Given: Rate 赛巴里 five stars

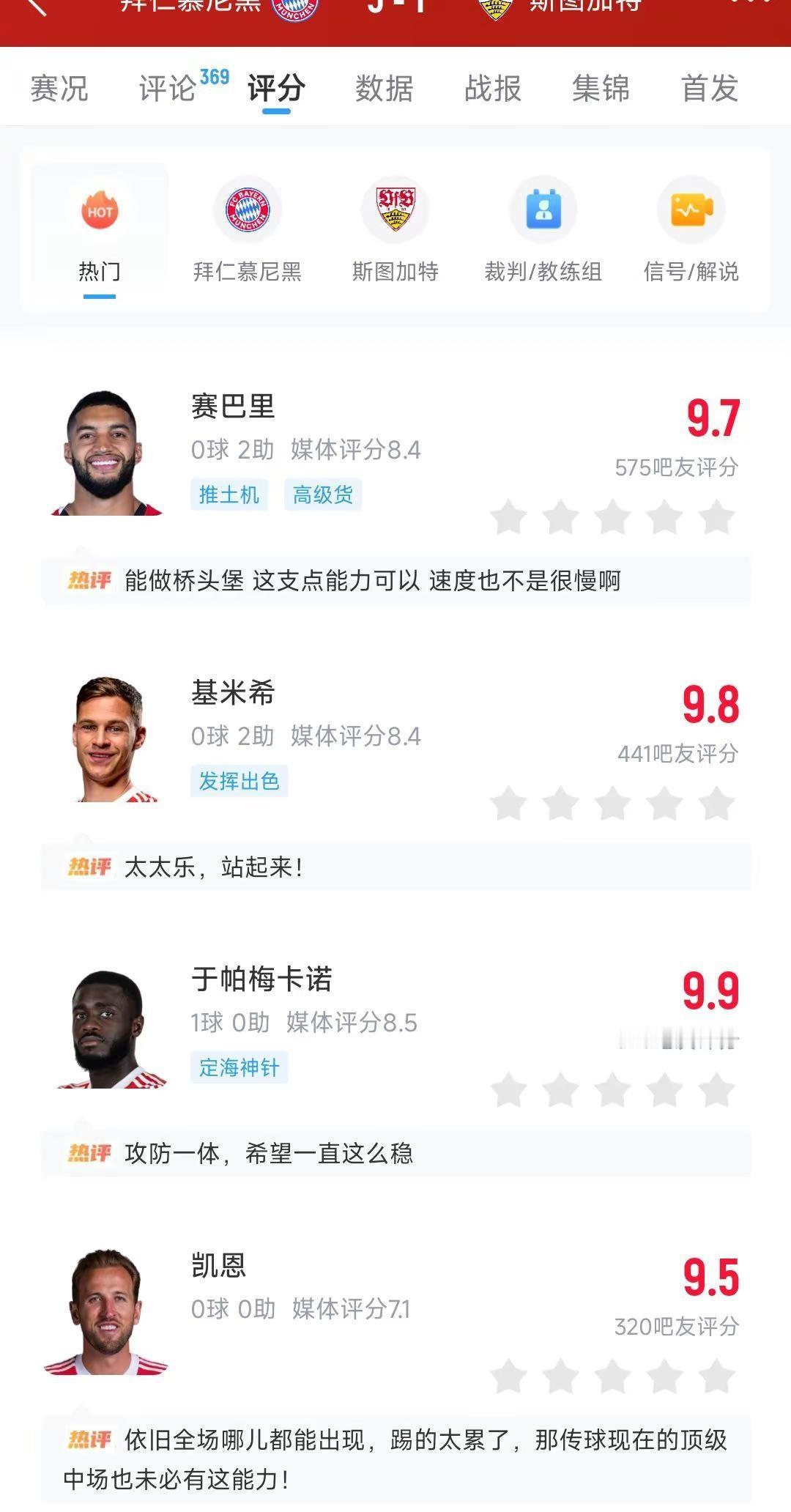Looking at the screenshot, I should click(x=717, y=518).
